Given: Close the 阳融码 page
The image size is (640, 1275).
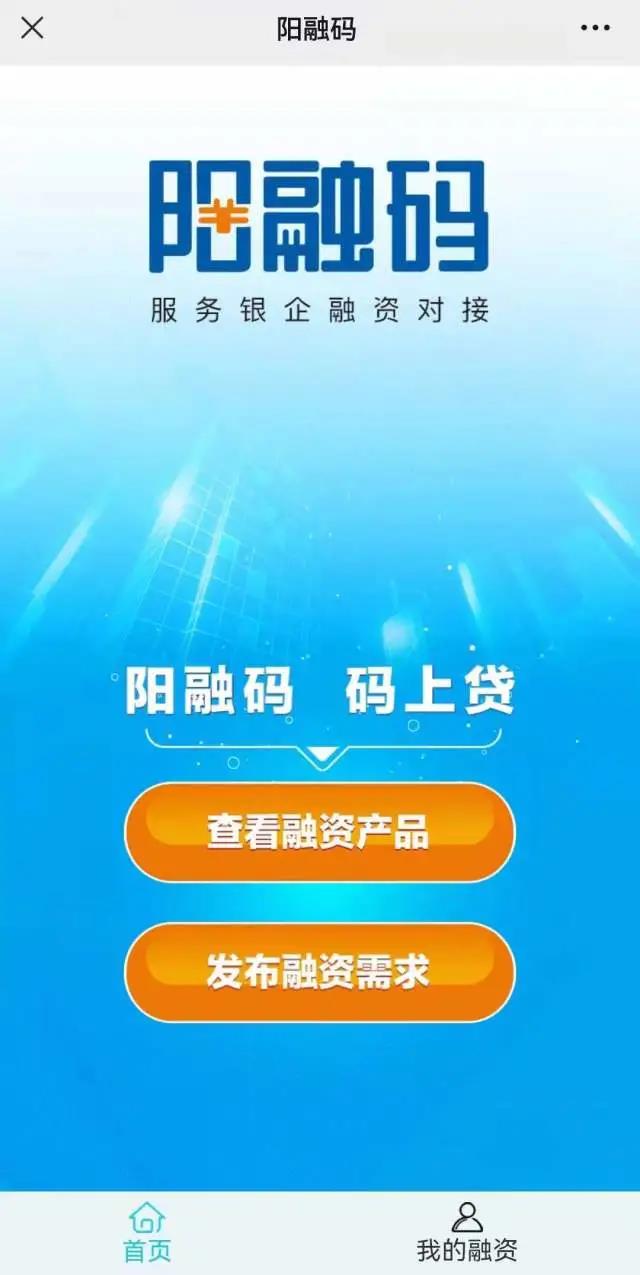Looking at the screenshot, I should point(32,28).
